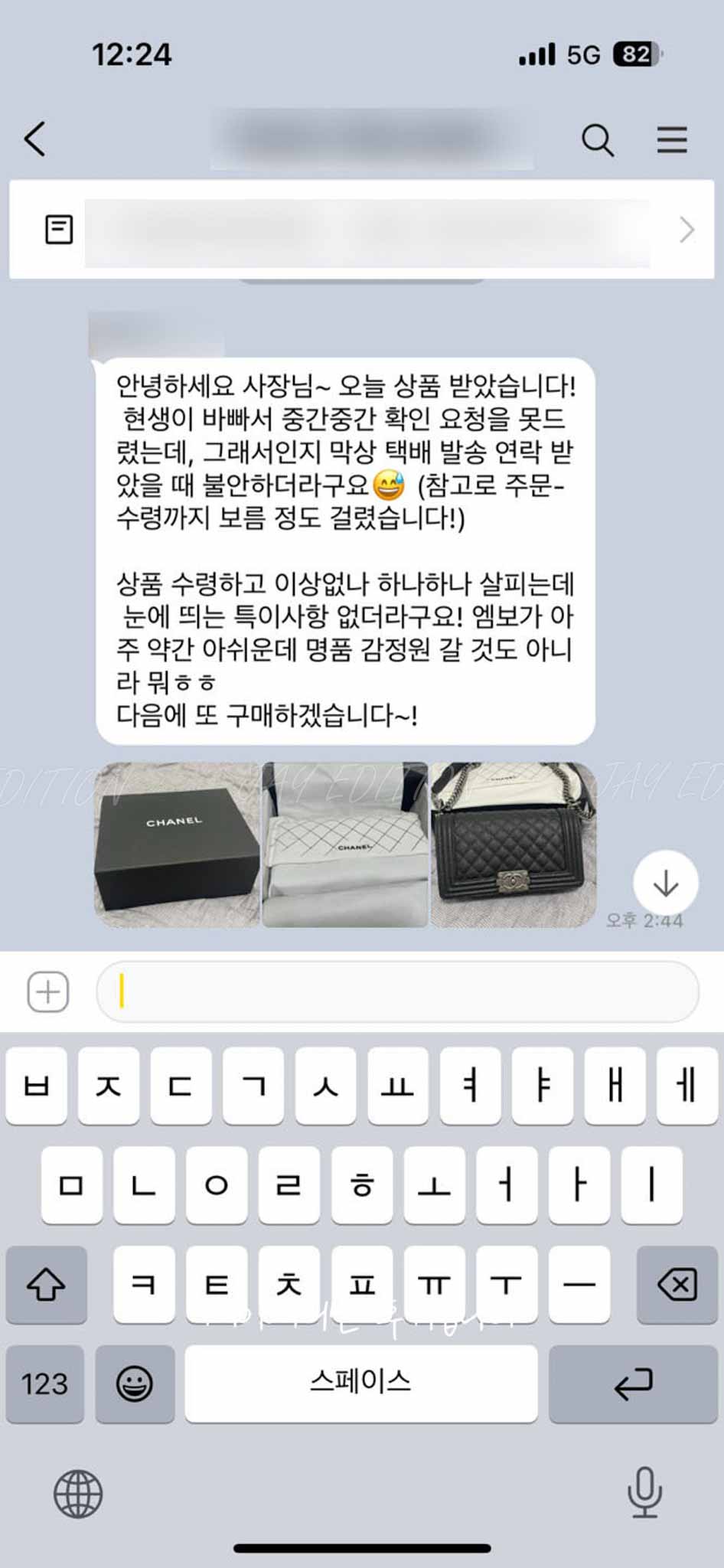Screen dimensions: 724x1568
Task: Start voice dictation with the microphone
Action: 644,1491
